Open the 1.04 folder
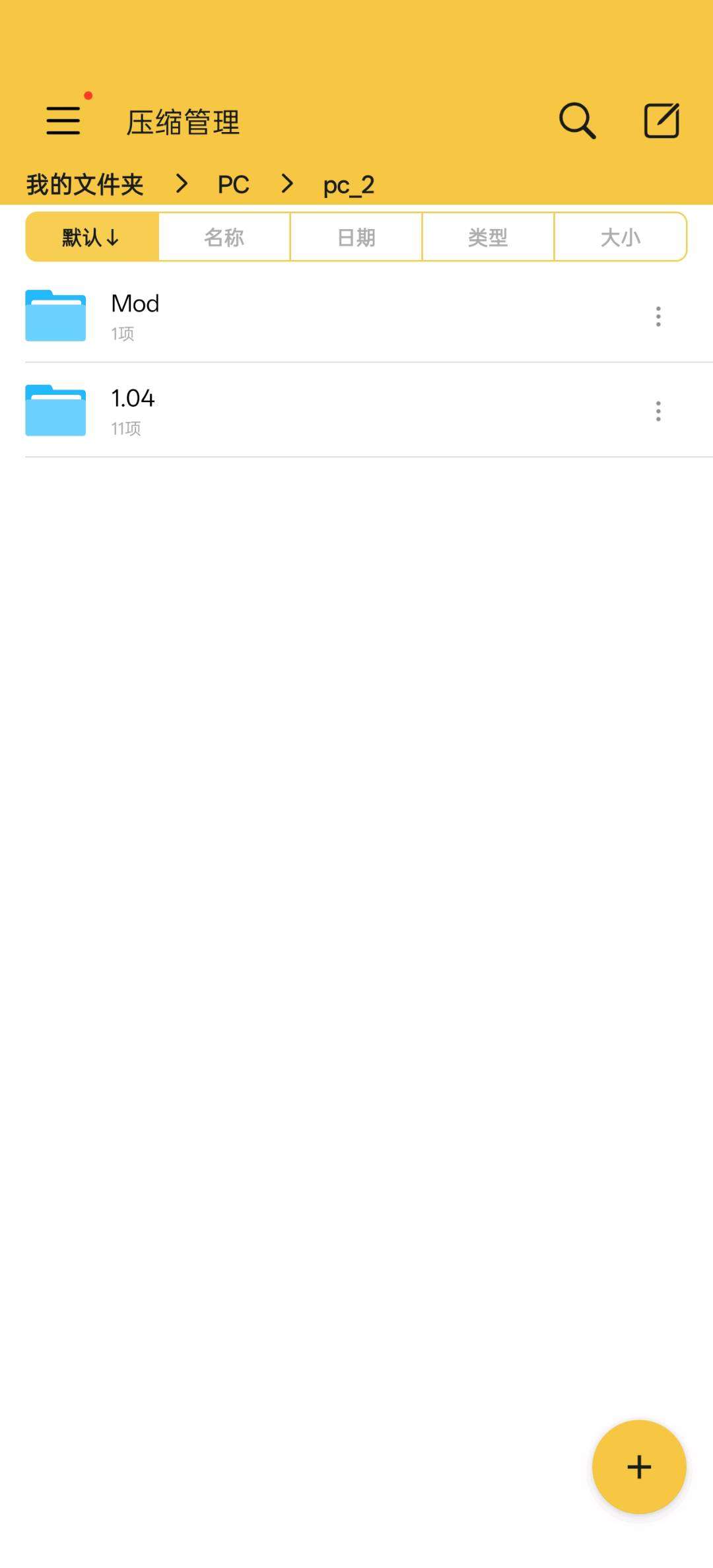The width and height of the screenshot is (713, 1568). click(x=264, y=411)
